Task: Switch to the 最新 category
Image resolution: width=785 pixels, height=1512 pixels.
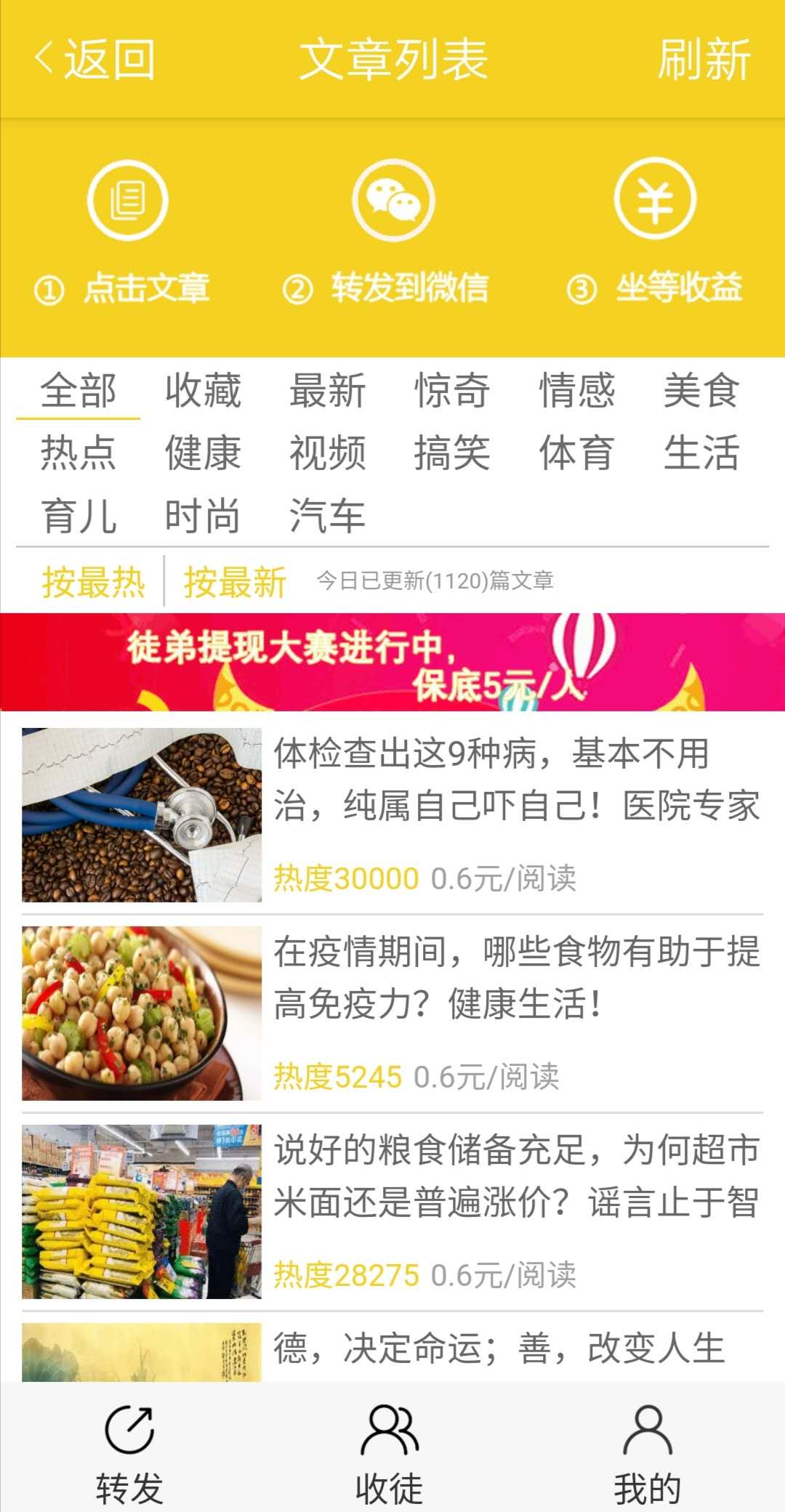Action: click(328, 390)
